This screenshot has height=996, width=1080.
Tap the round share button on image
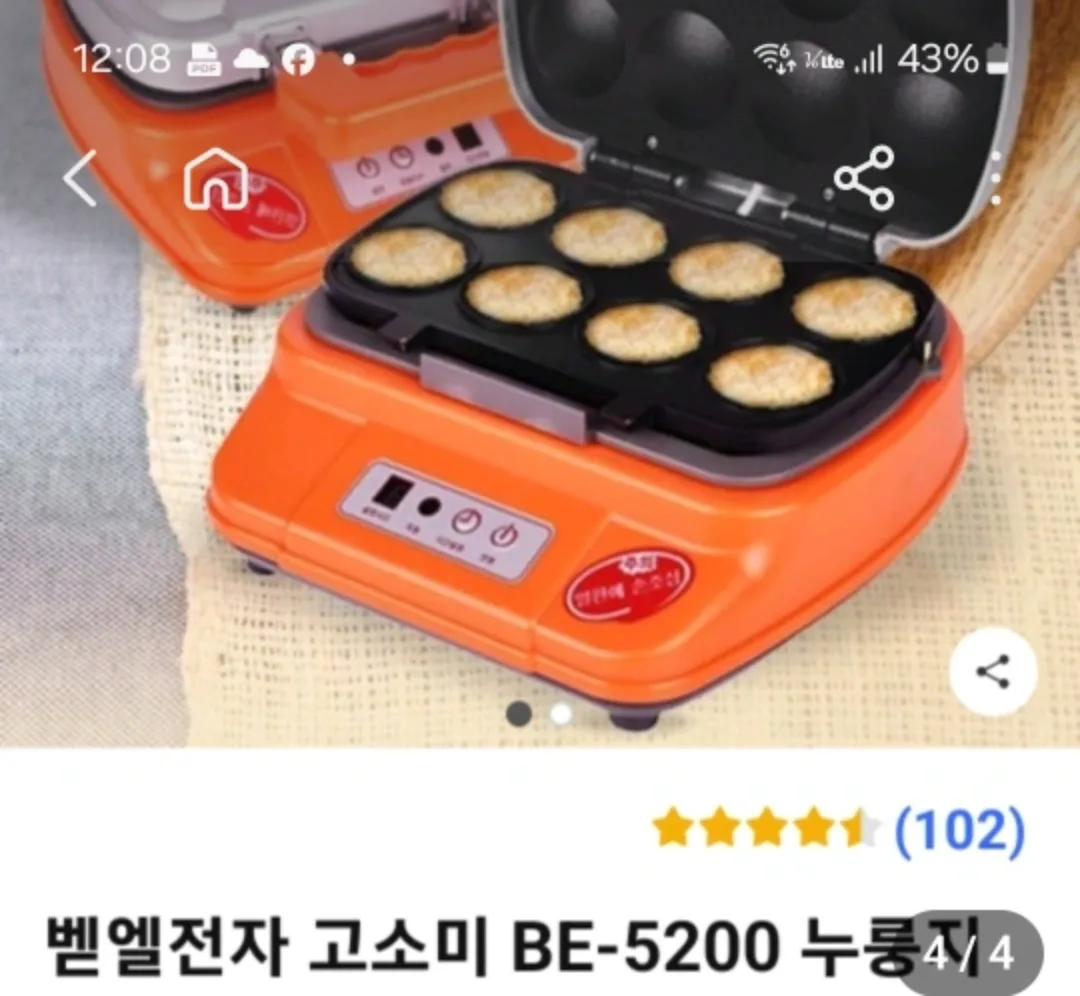(992, 672)
